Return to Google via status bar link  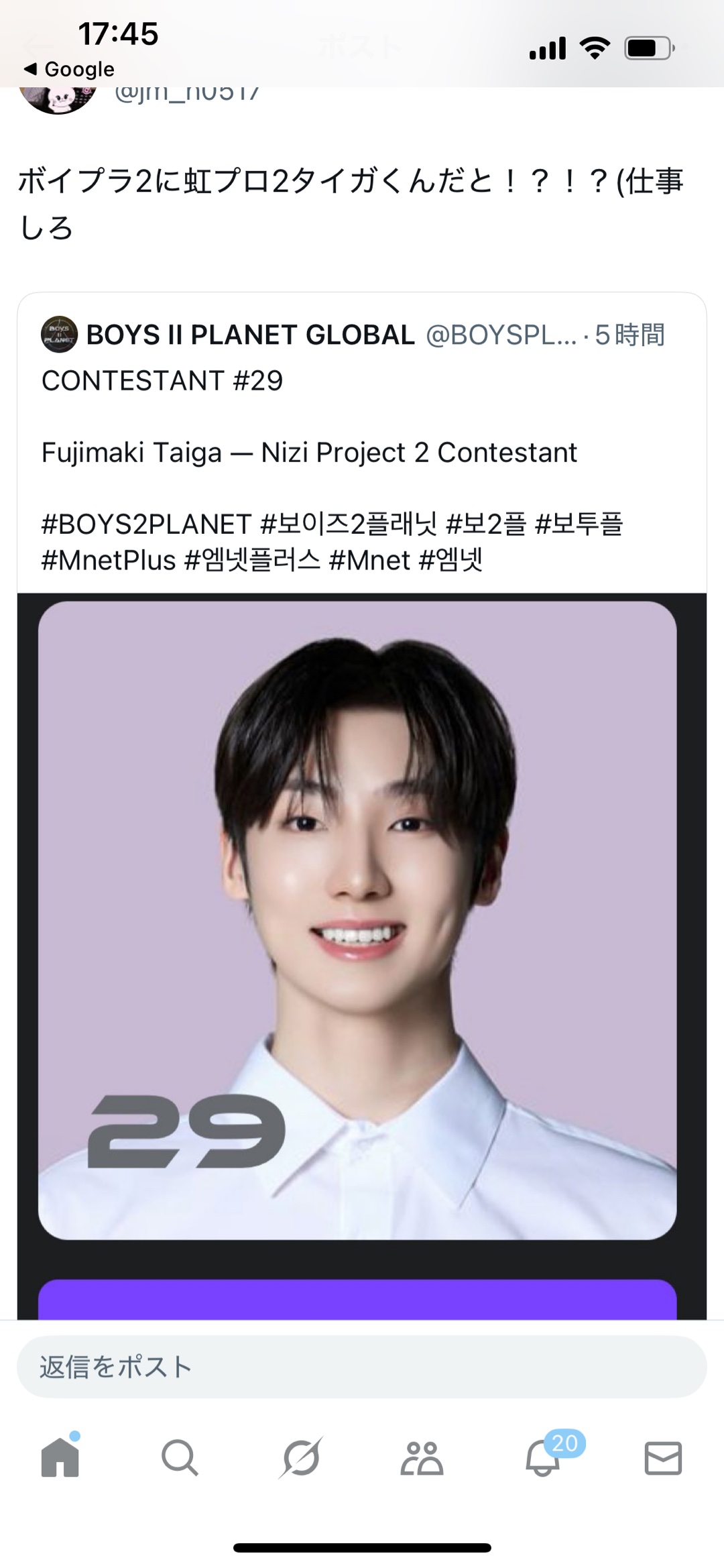pos(70,69)
